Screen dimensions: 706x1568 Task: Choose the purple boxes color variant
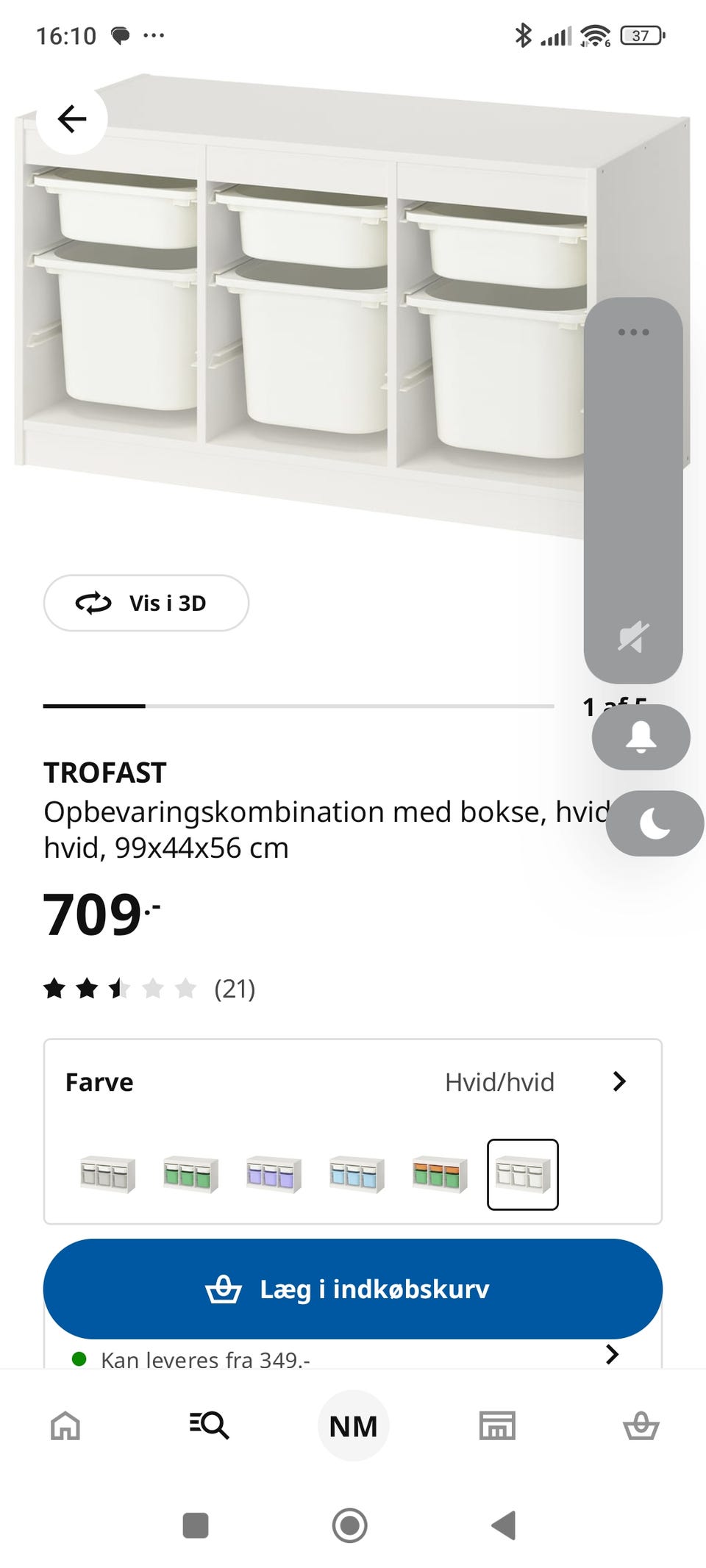click(x=274, y=1174)
